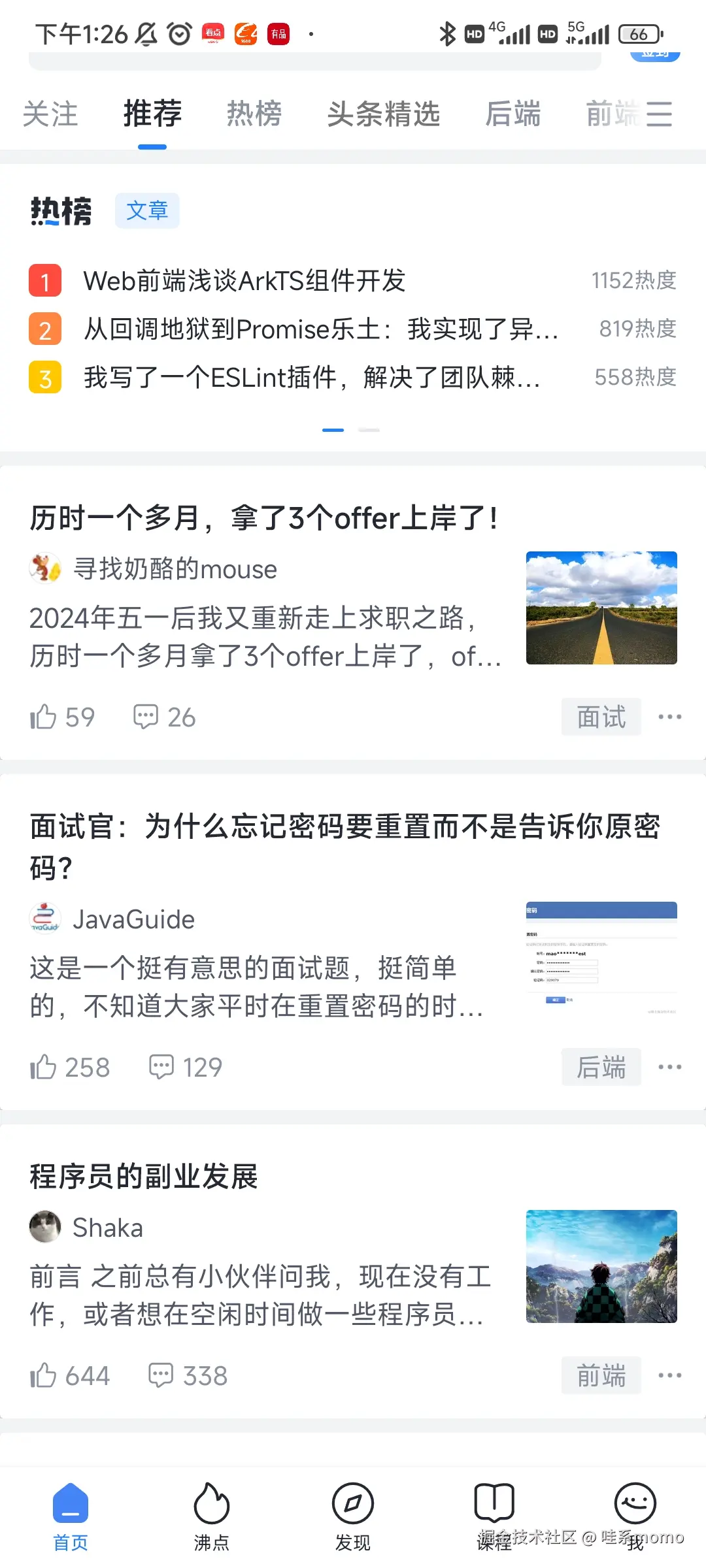
Task: Open overflow menu on JavaGuide's article card
Action: pyautogui.click(x=671, y=1067)
